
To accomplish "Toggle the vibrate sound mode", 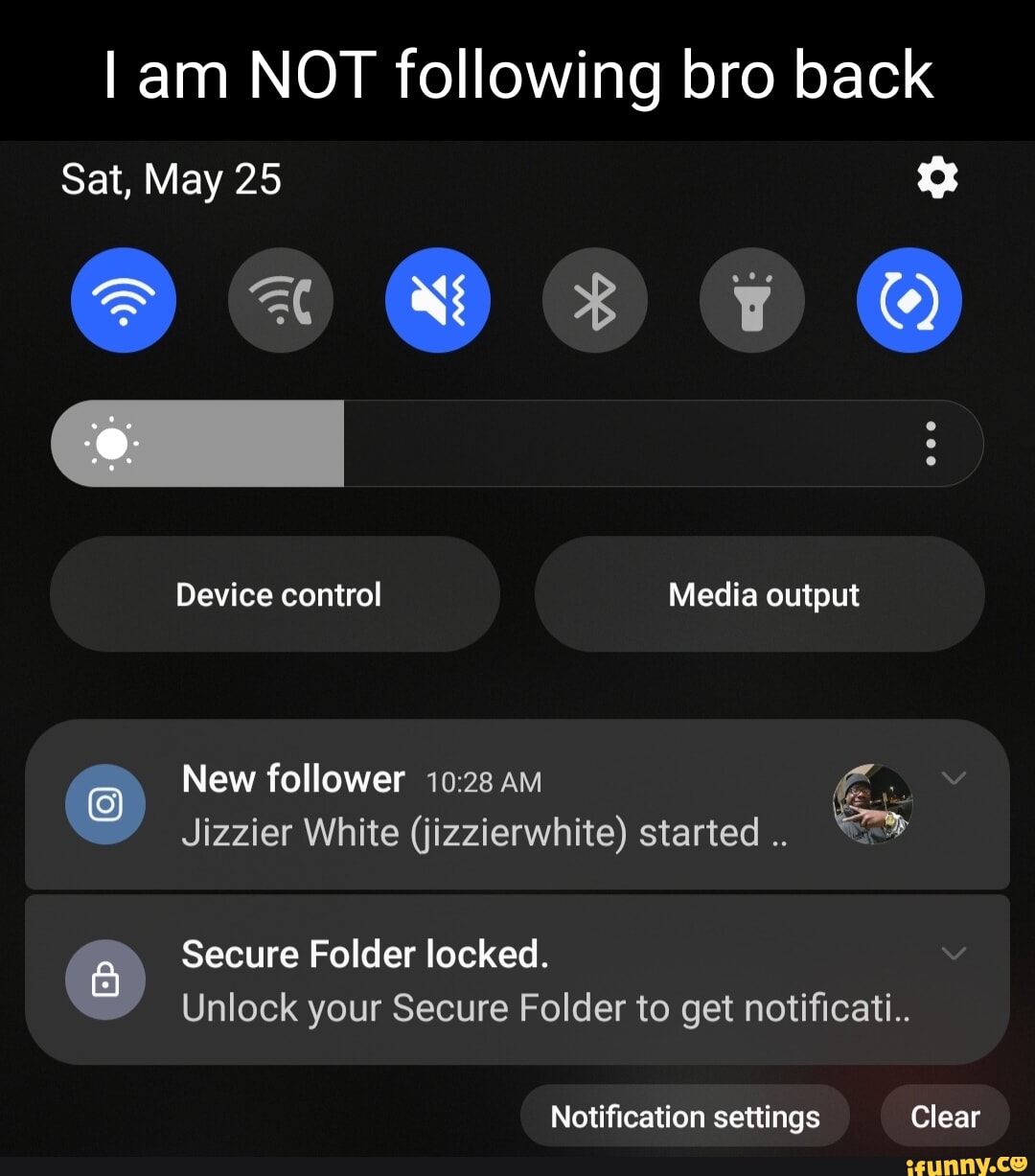I will [438, 300].
